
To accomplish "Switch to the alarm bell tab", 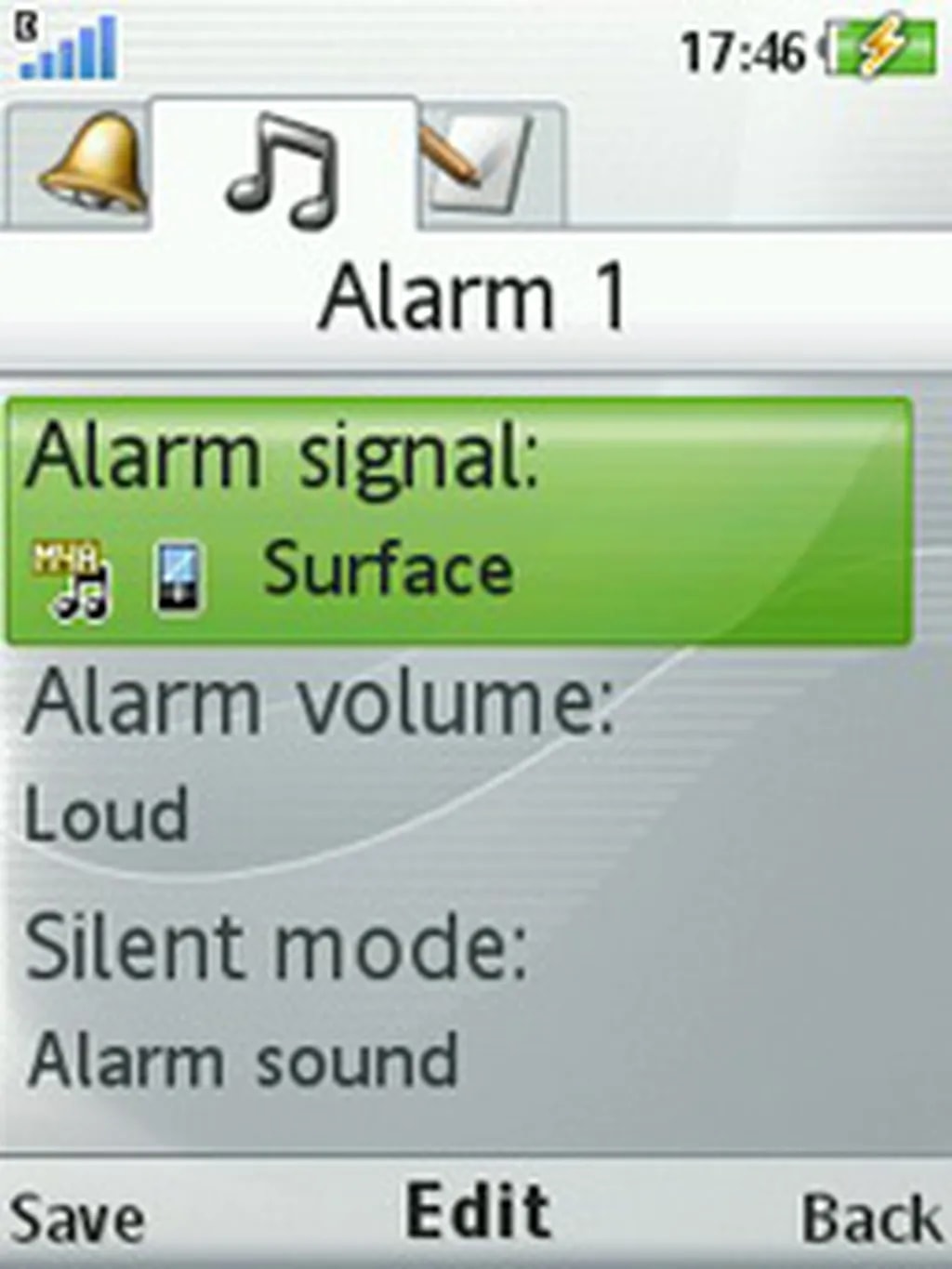I will [88, 165].
